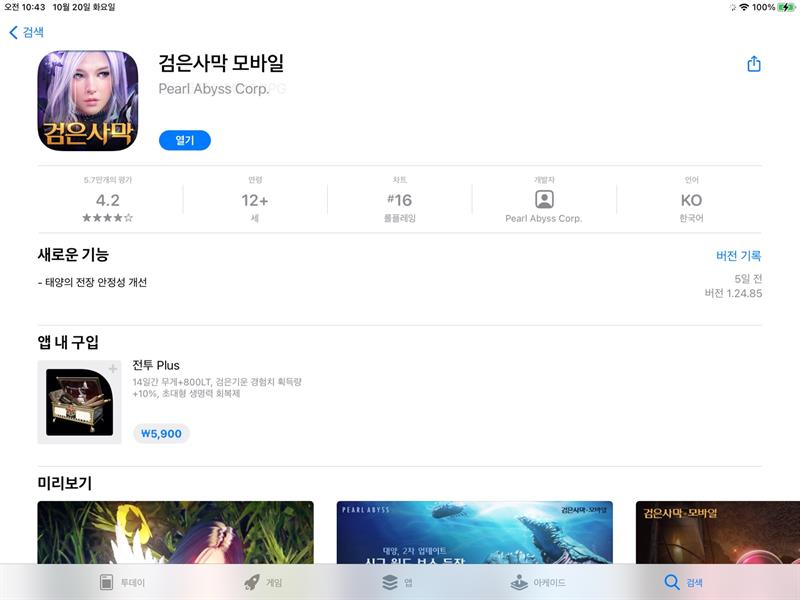Switch to the 게임 tab

(x=263, y=582)
